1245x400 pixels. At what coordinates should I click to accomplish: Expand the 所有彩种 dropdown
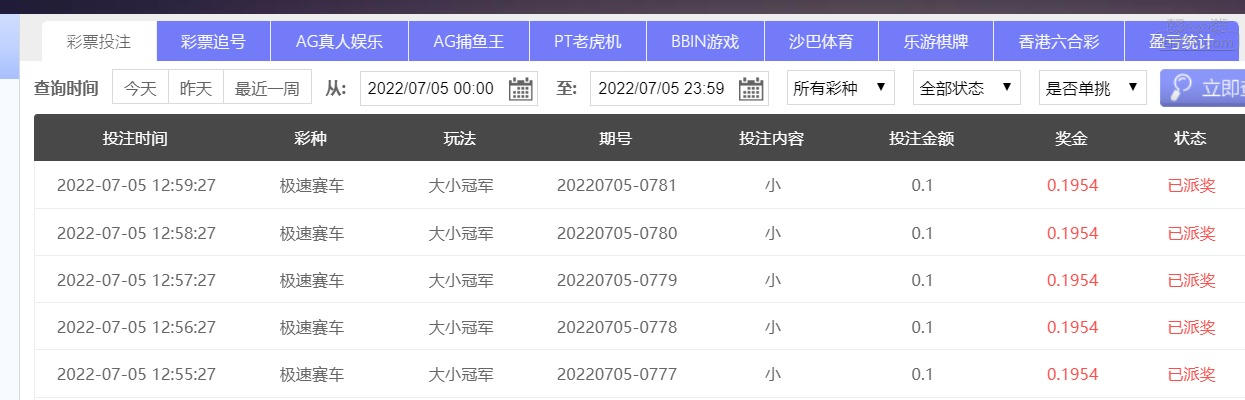pyautogui.click(x=841, y=88)
